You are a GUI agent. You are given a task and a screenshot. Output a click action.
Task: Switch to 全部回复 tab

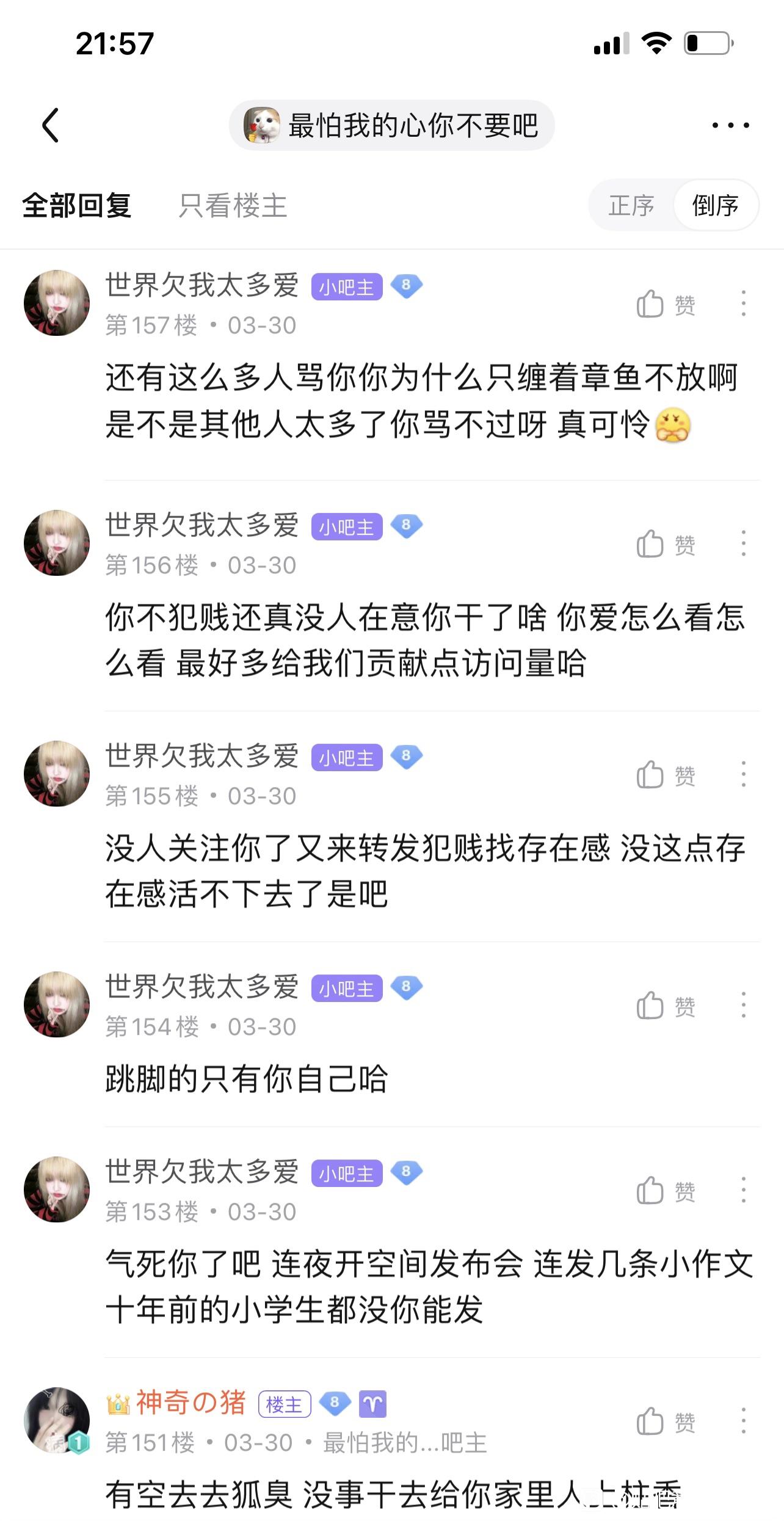[77, 205]
